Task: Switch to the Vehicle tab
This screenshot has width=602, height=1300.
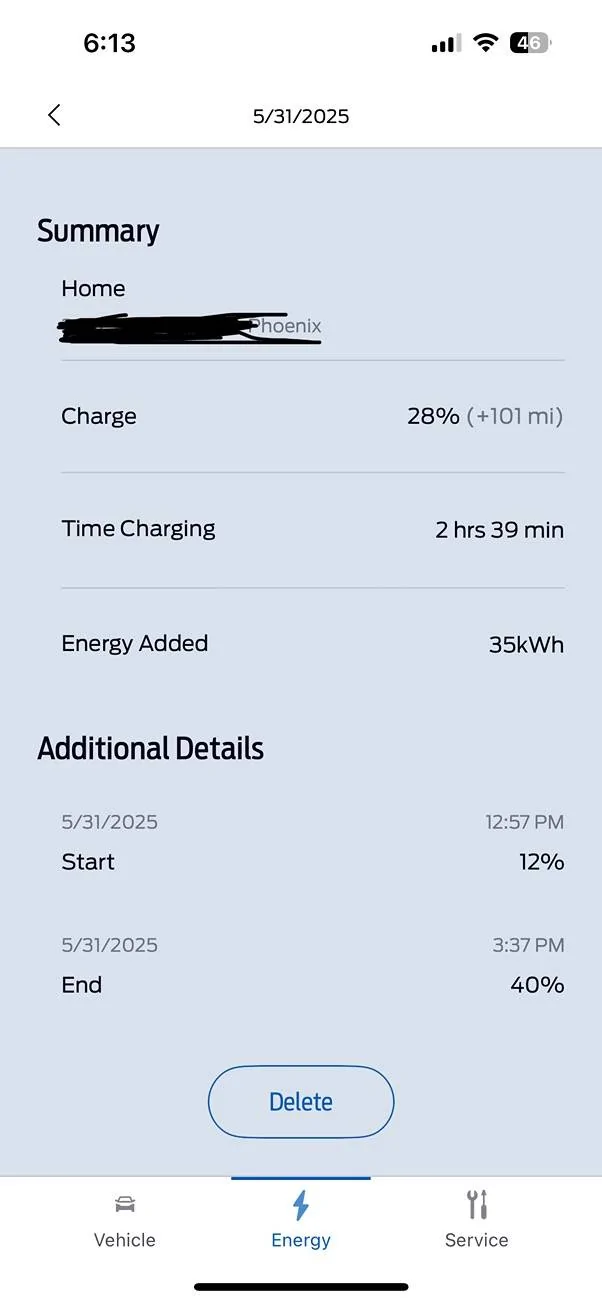Action: (125, 1220)
